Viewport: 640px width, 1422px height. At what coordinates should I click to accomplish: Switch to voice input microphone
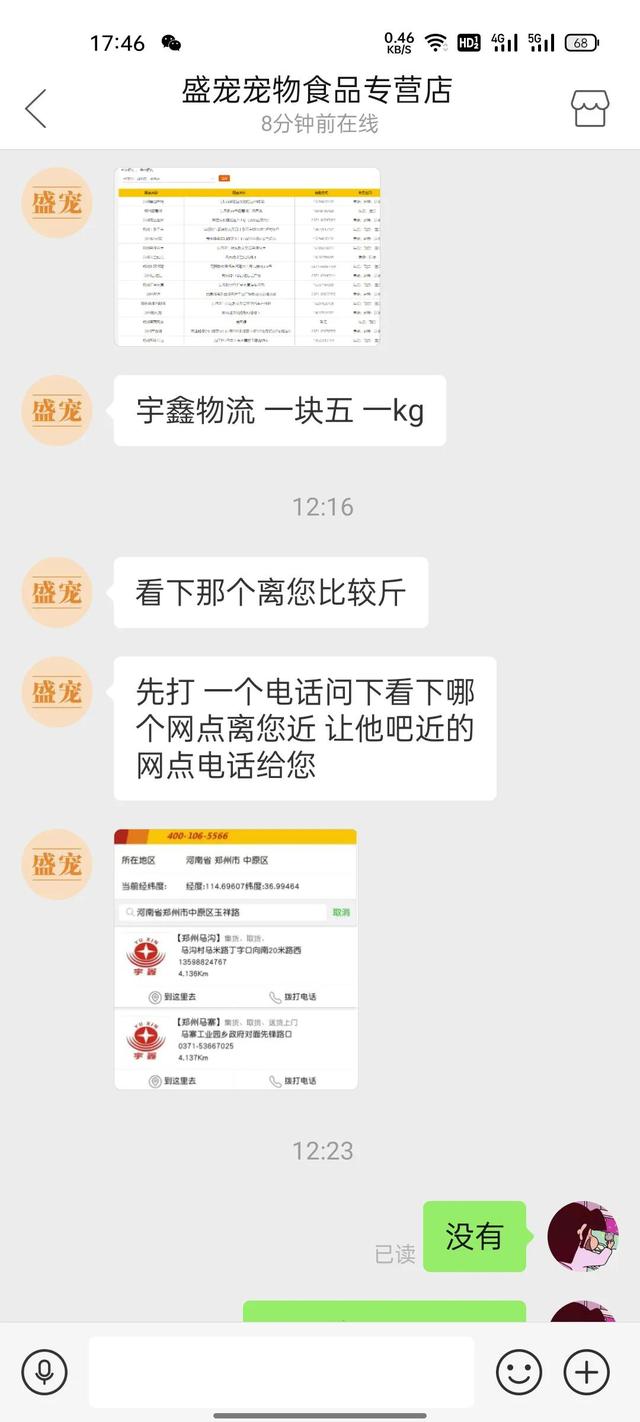[x=44, y=1372]
